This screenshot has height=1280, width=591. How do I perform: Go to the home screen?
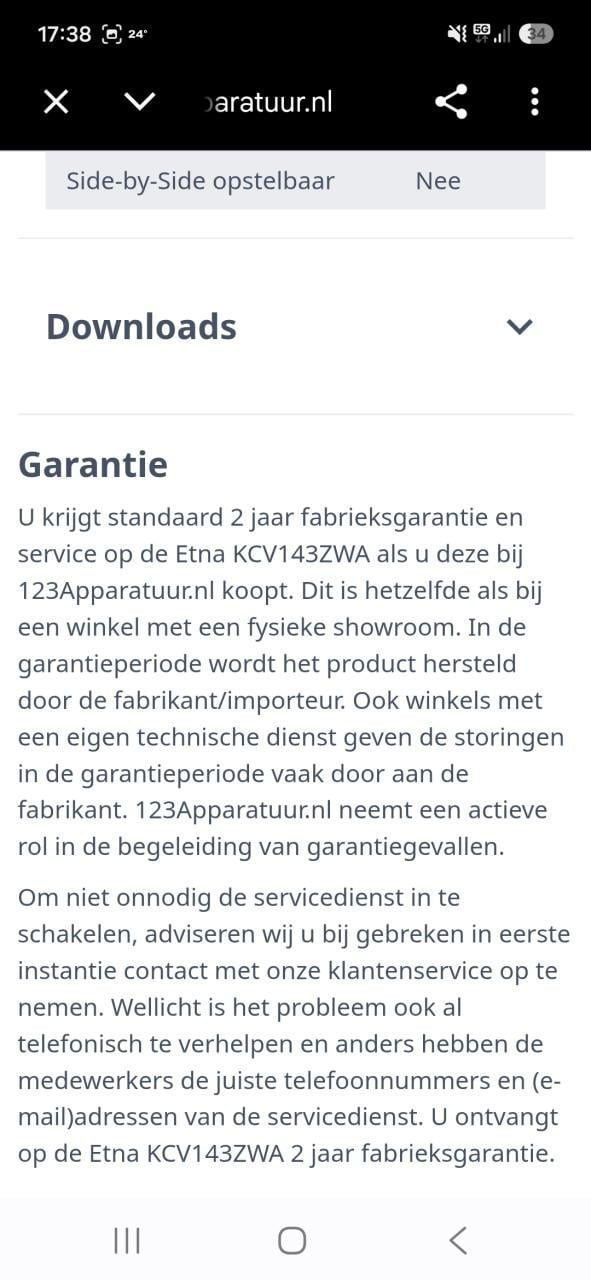292,1241
